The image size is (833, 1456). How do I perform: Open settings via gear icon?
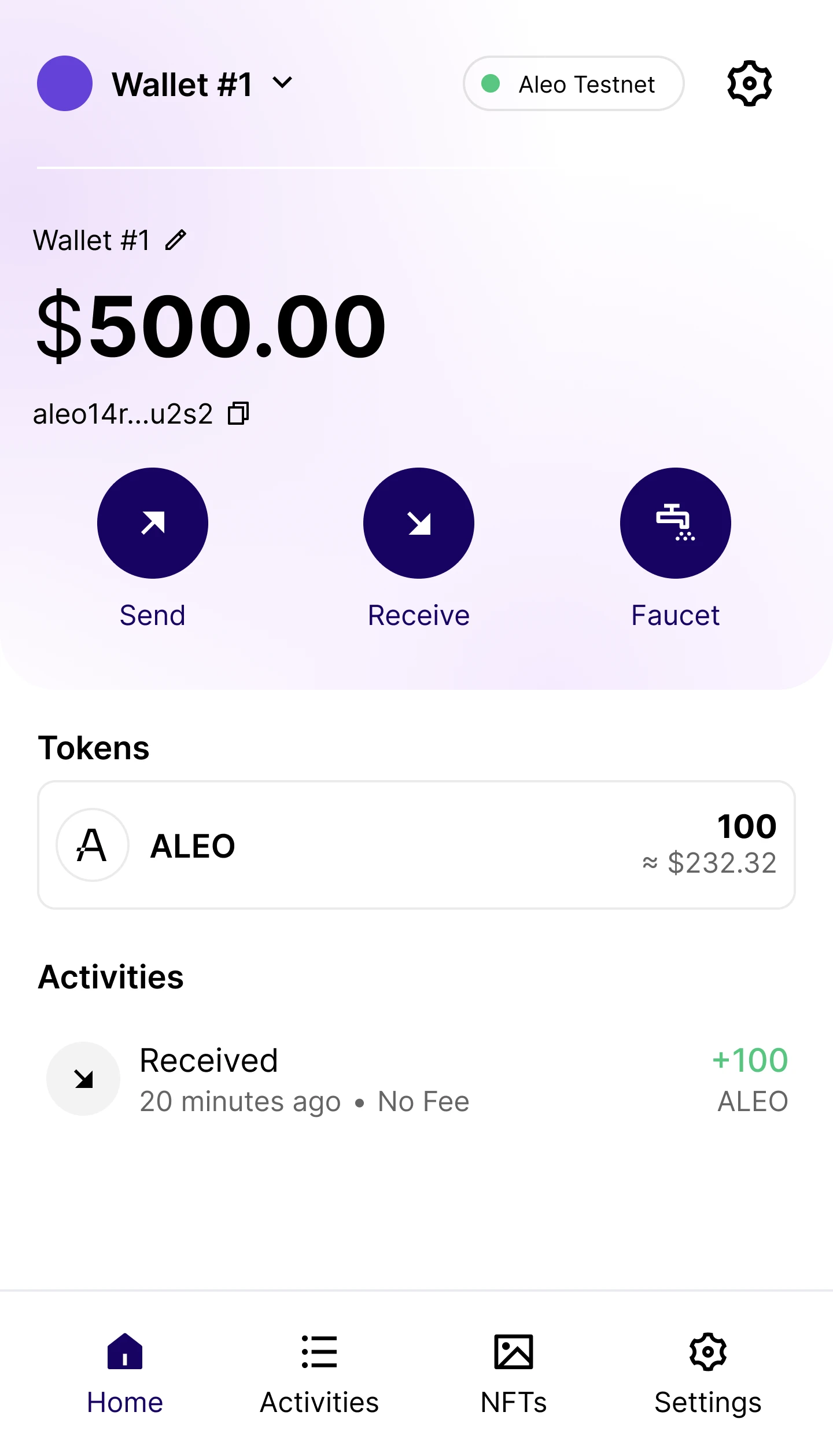click(749, 83)
